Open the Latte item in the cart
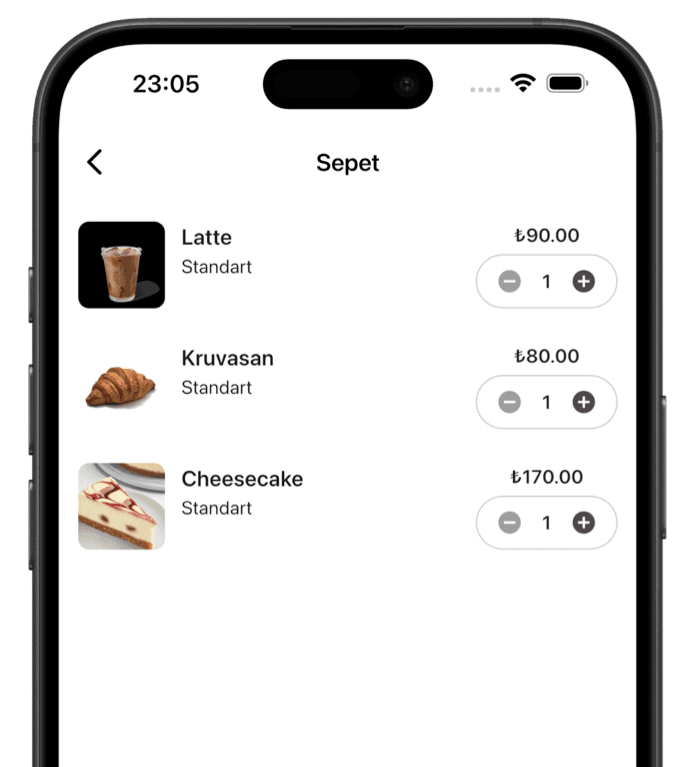 pyautogui.click(x=206, y=238)
